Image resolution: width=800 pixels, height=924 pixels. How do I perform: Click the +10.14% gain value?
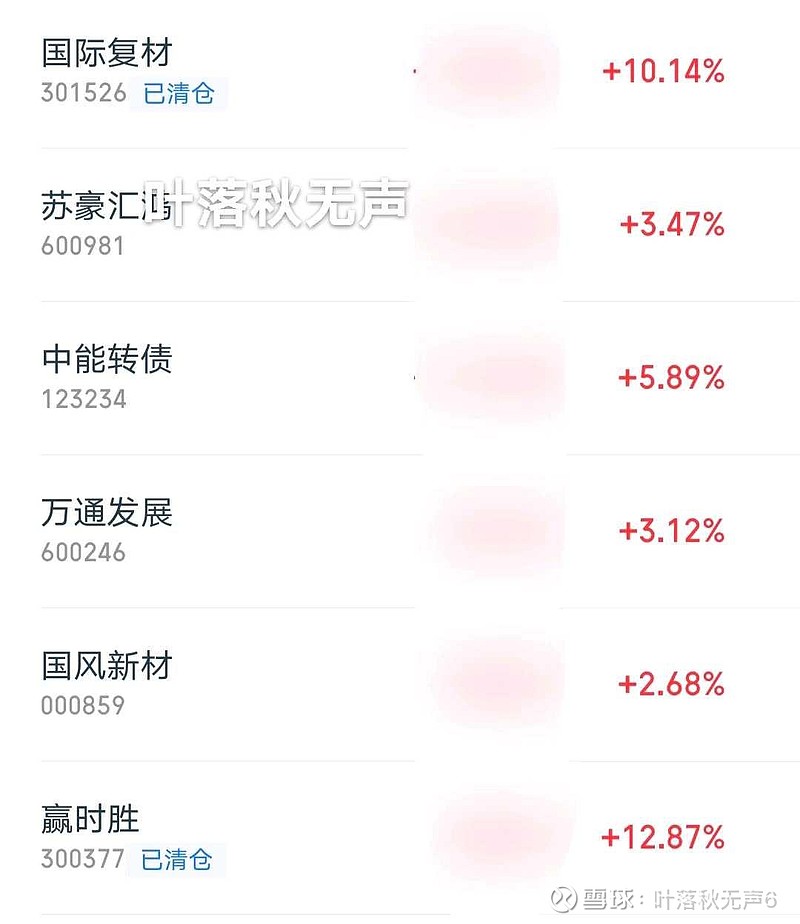[661, 72]
